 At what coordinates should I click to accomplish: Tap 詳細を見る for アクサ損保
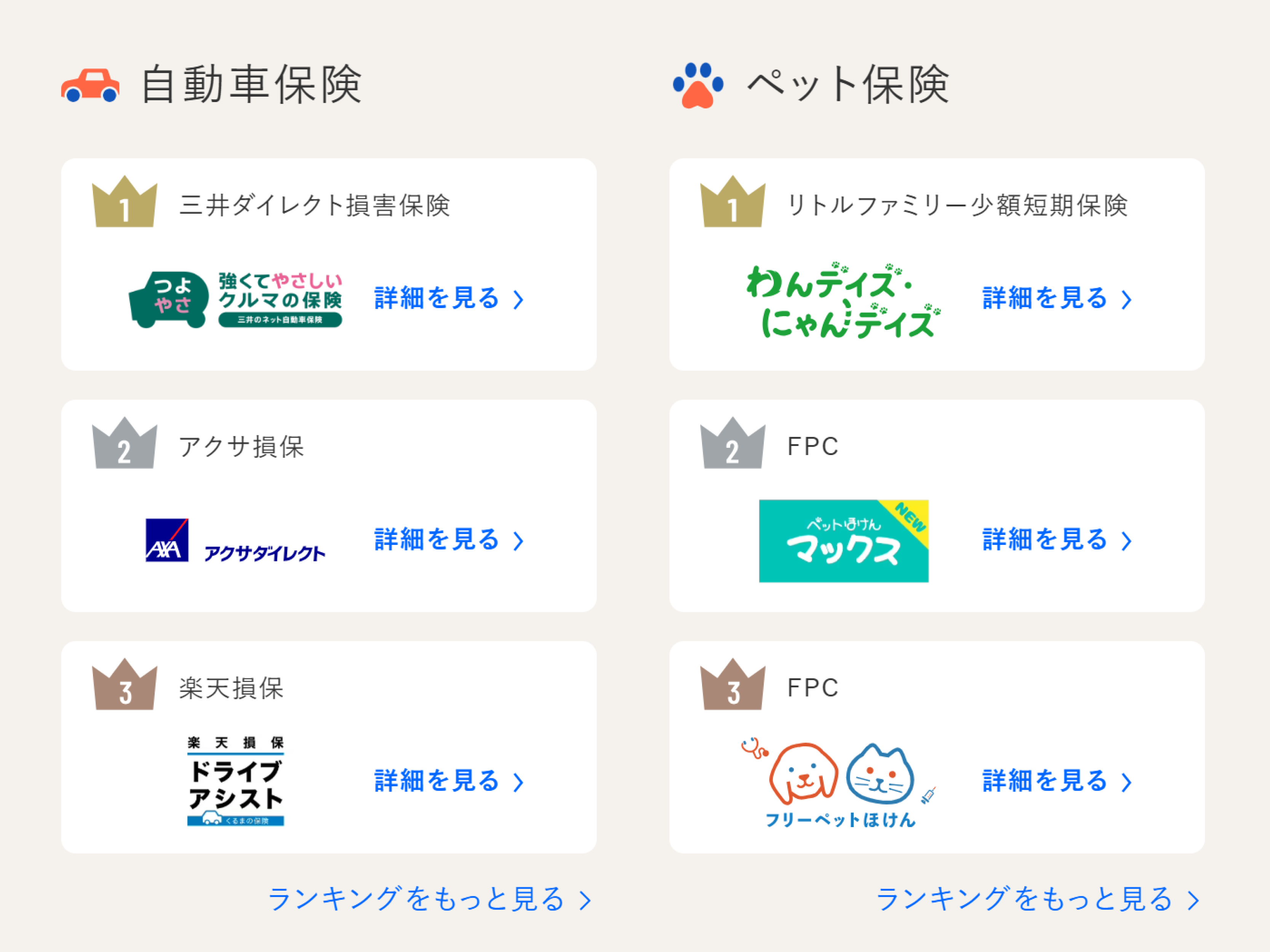[448, 540]
